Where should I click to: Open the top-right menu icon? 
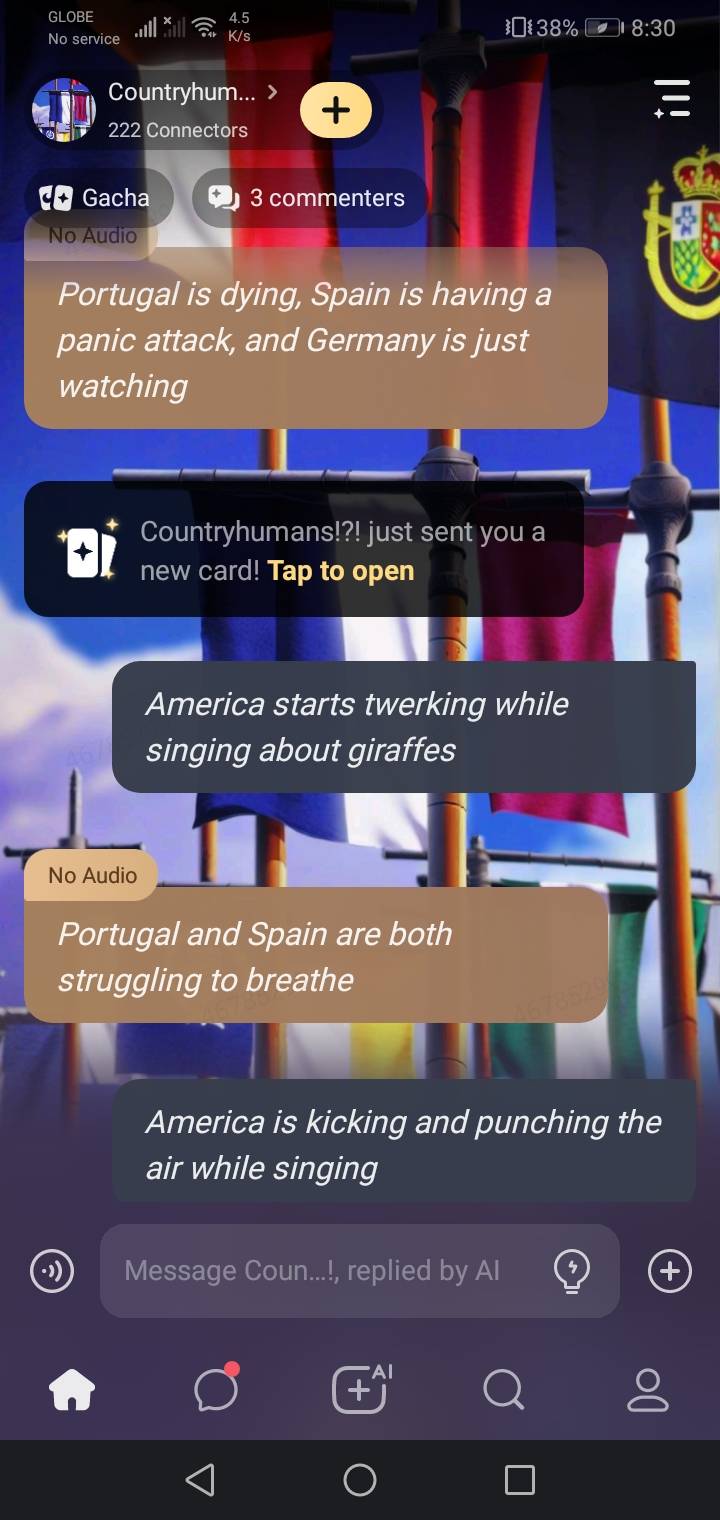pyautogui.click(x=672, y=99)
